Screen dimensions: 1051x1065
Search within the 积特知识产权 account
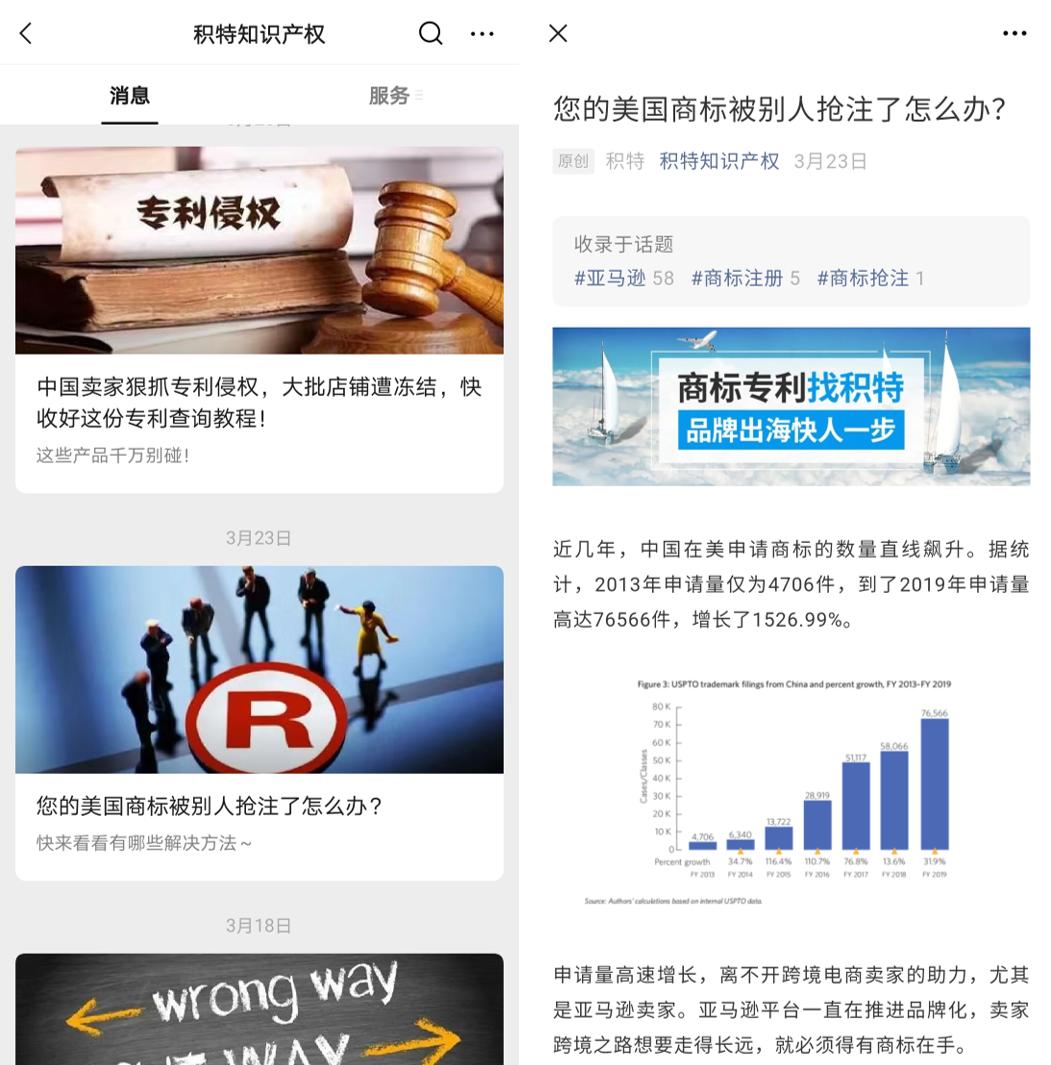coord(430,33)
